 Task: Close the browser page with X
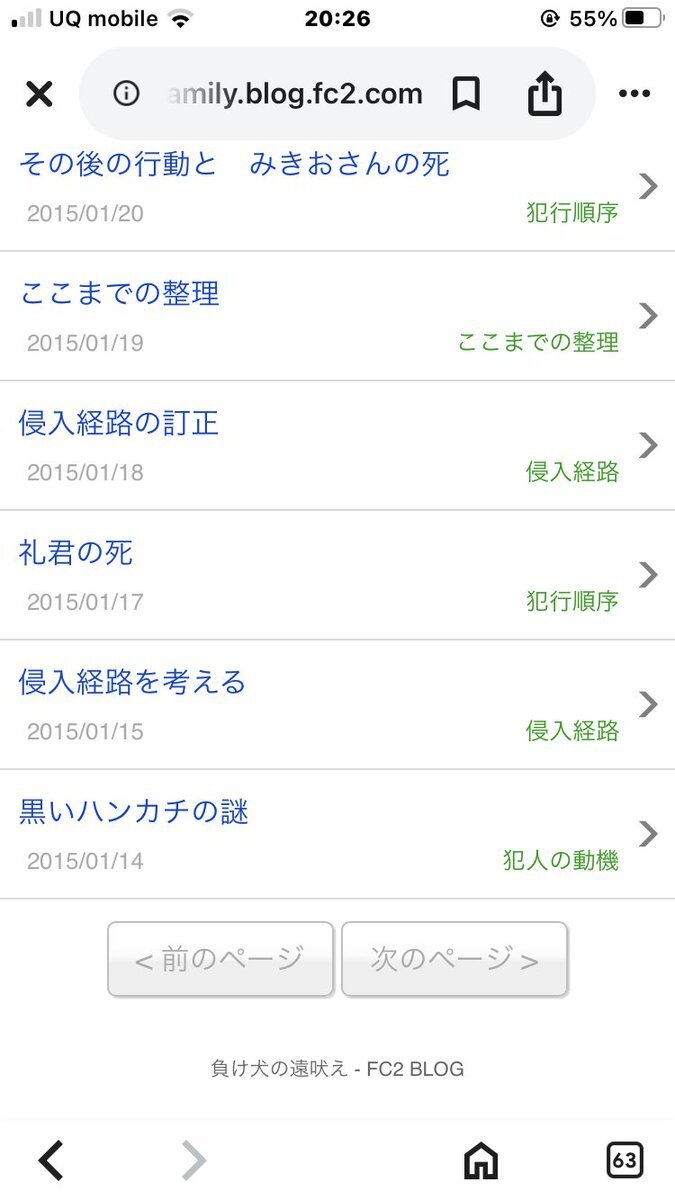pos(39,95)
